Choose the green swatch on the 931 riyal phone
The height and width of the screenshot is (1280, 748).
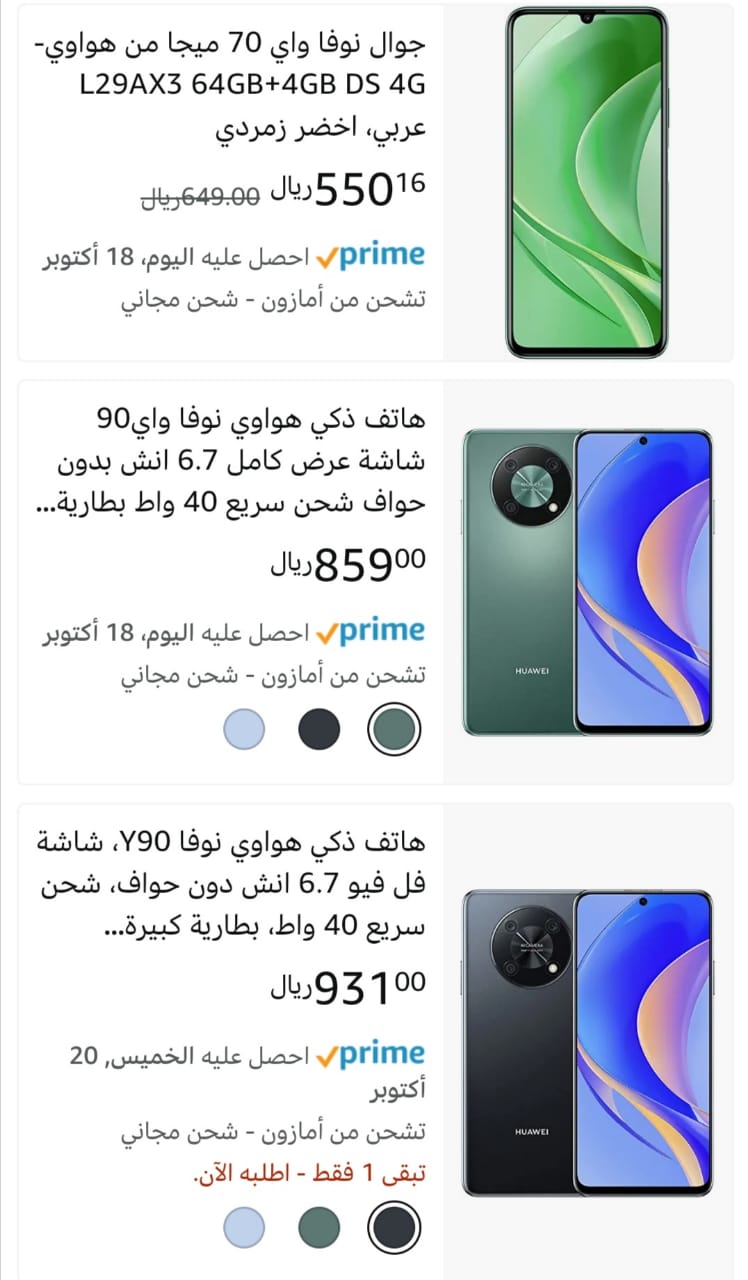click(x=320, y=1226)
